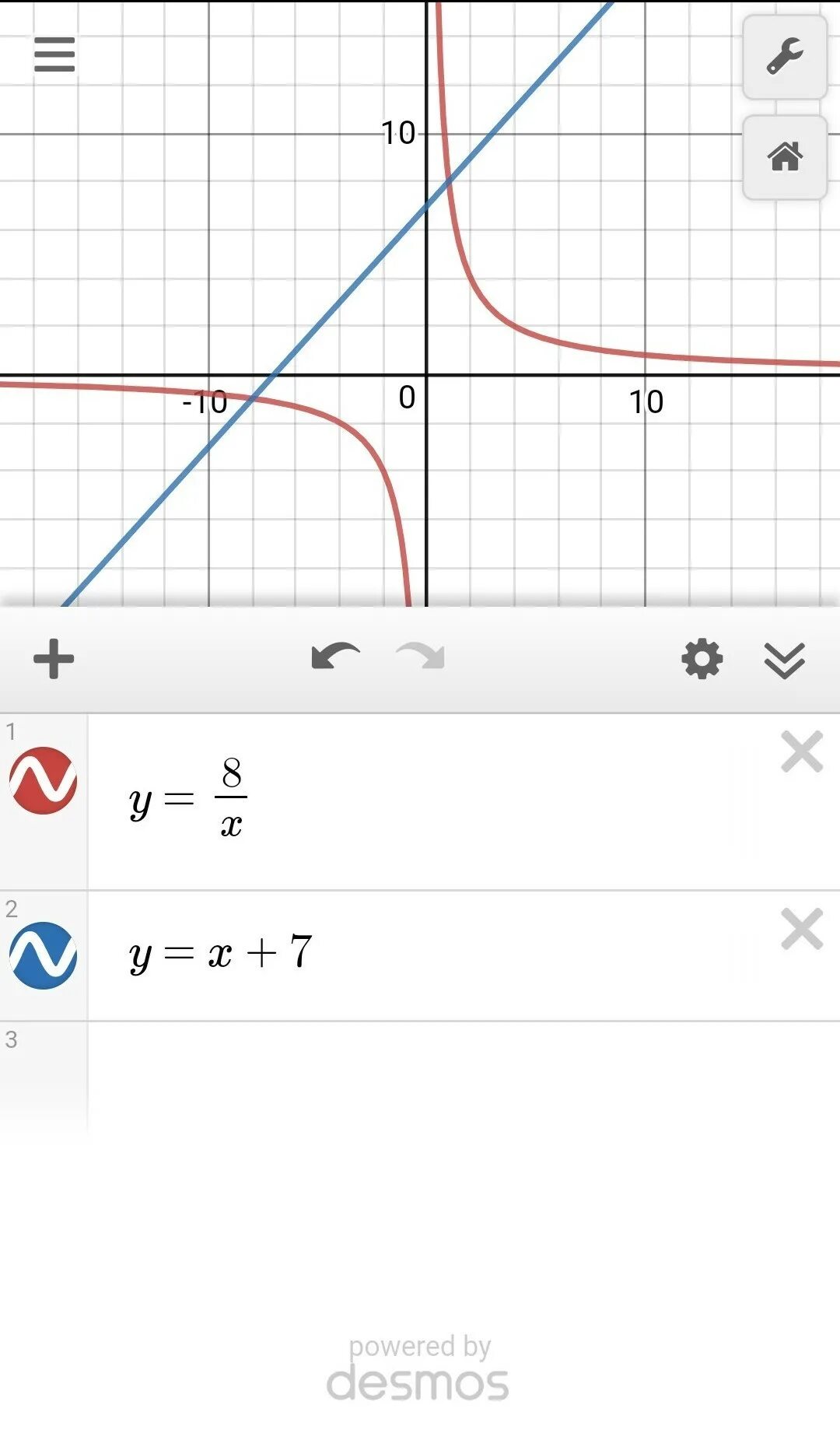Delete the expression y=x+7
Image resolution: width=840 pixels, height=1440 pixels.
click(x=802, y=929)
